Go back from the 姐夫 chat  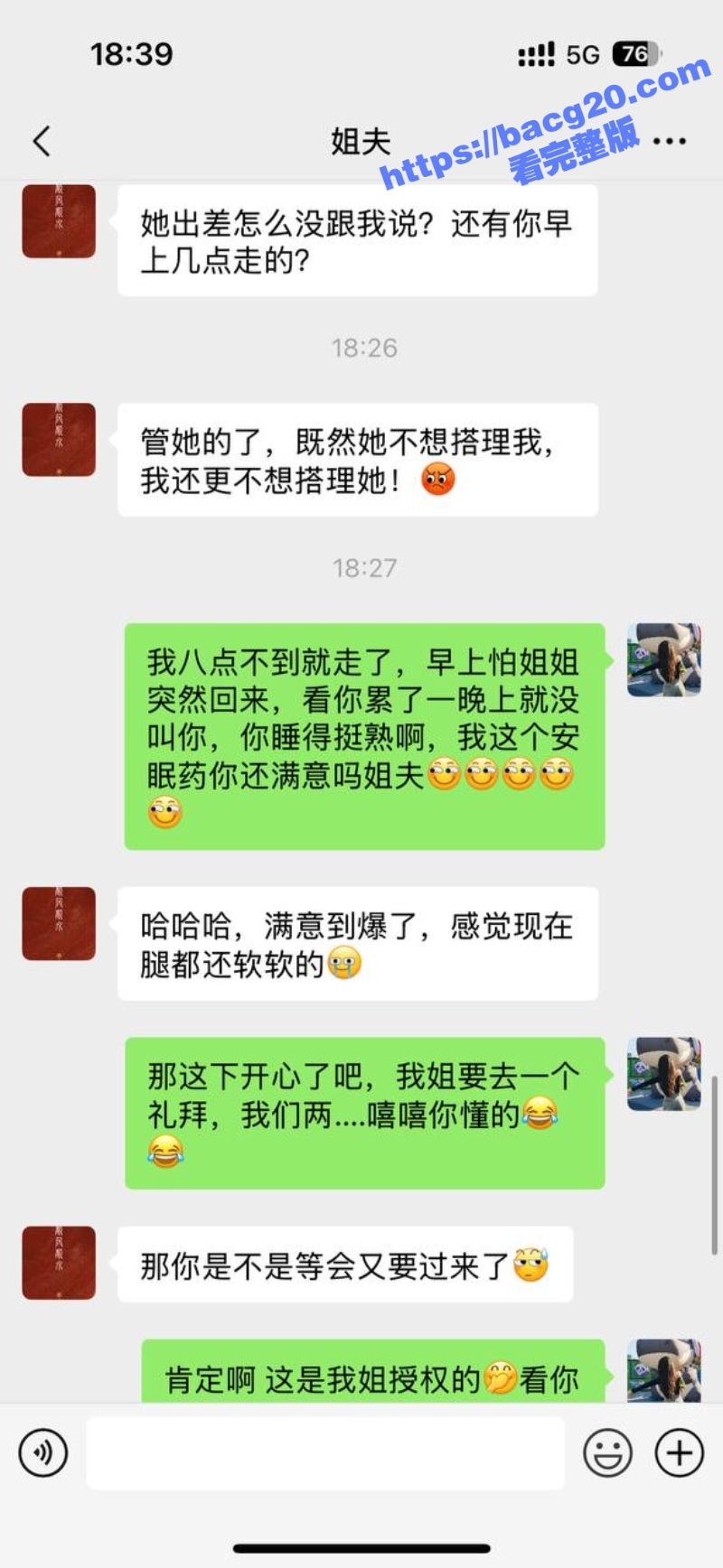point(42,142)
